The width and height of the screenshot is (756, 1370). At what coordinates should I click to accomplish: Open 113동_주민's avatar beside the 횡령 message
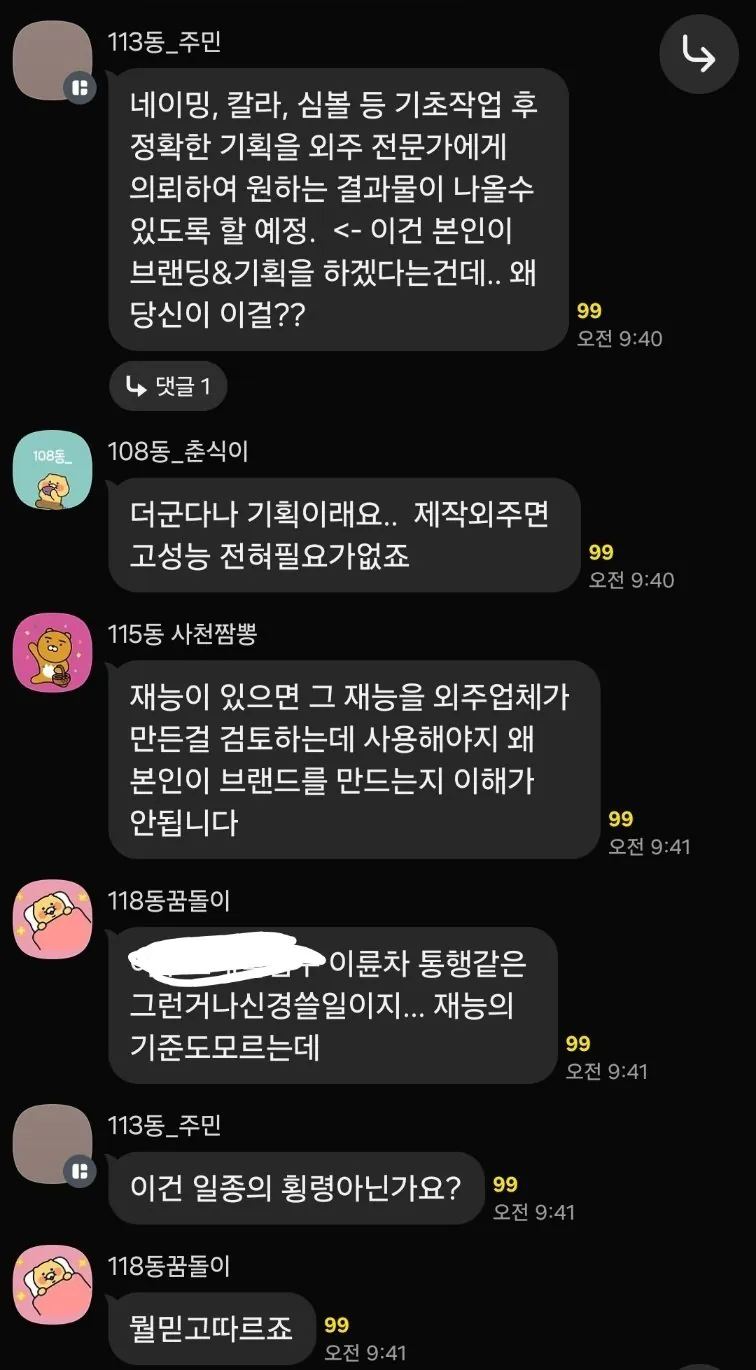click(x=52, y=1144)
